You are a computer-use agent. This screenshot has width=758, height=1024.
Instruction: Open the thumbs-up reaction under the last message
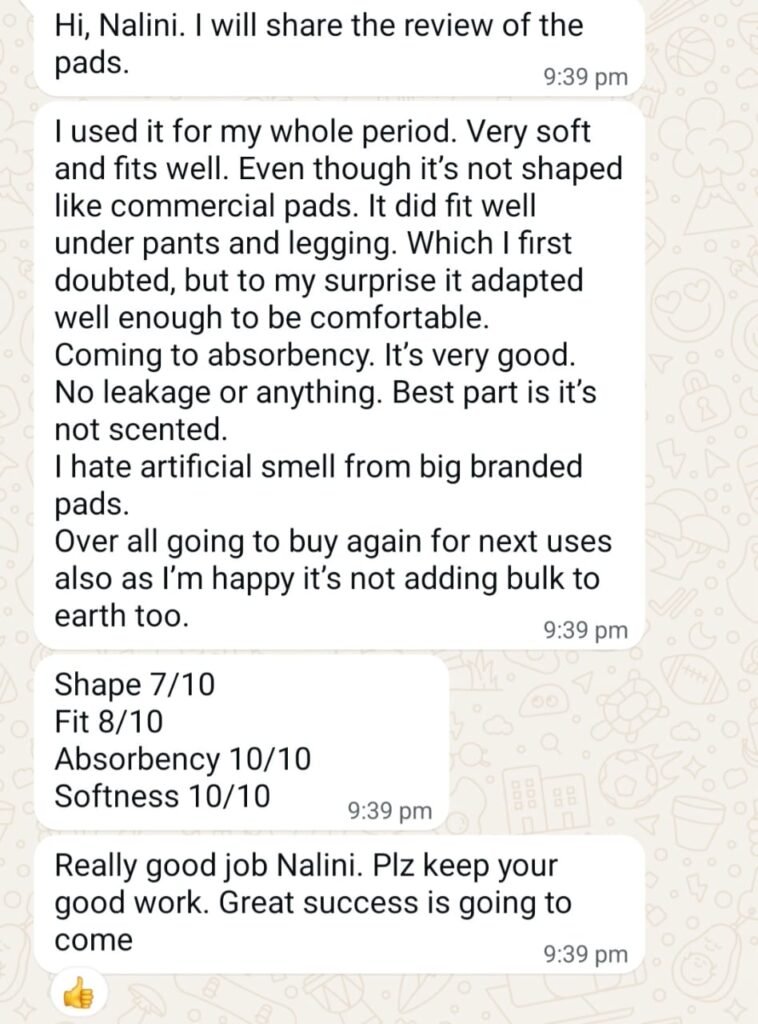coord(78,993)
